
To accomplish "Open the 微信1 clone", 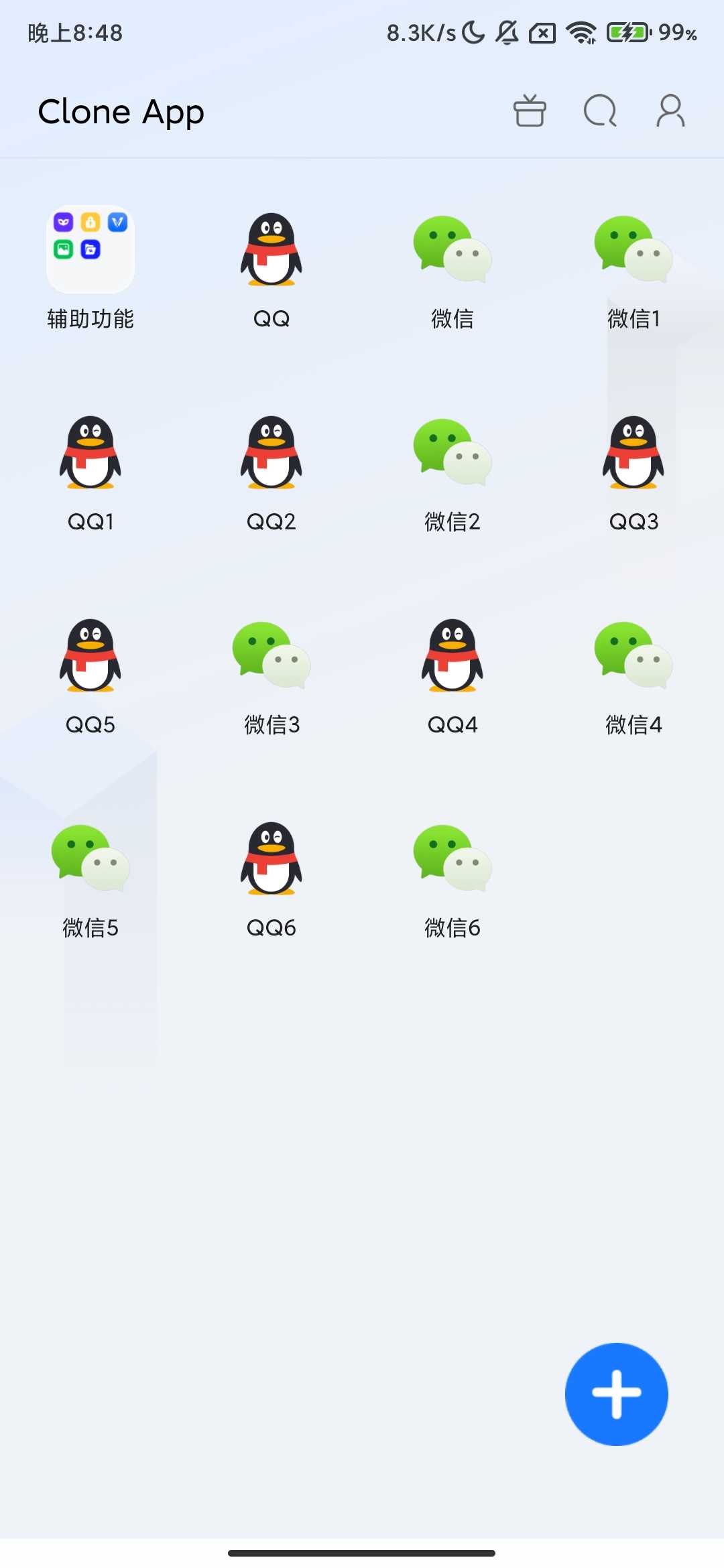I will point(633,249).
